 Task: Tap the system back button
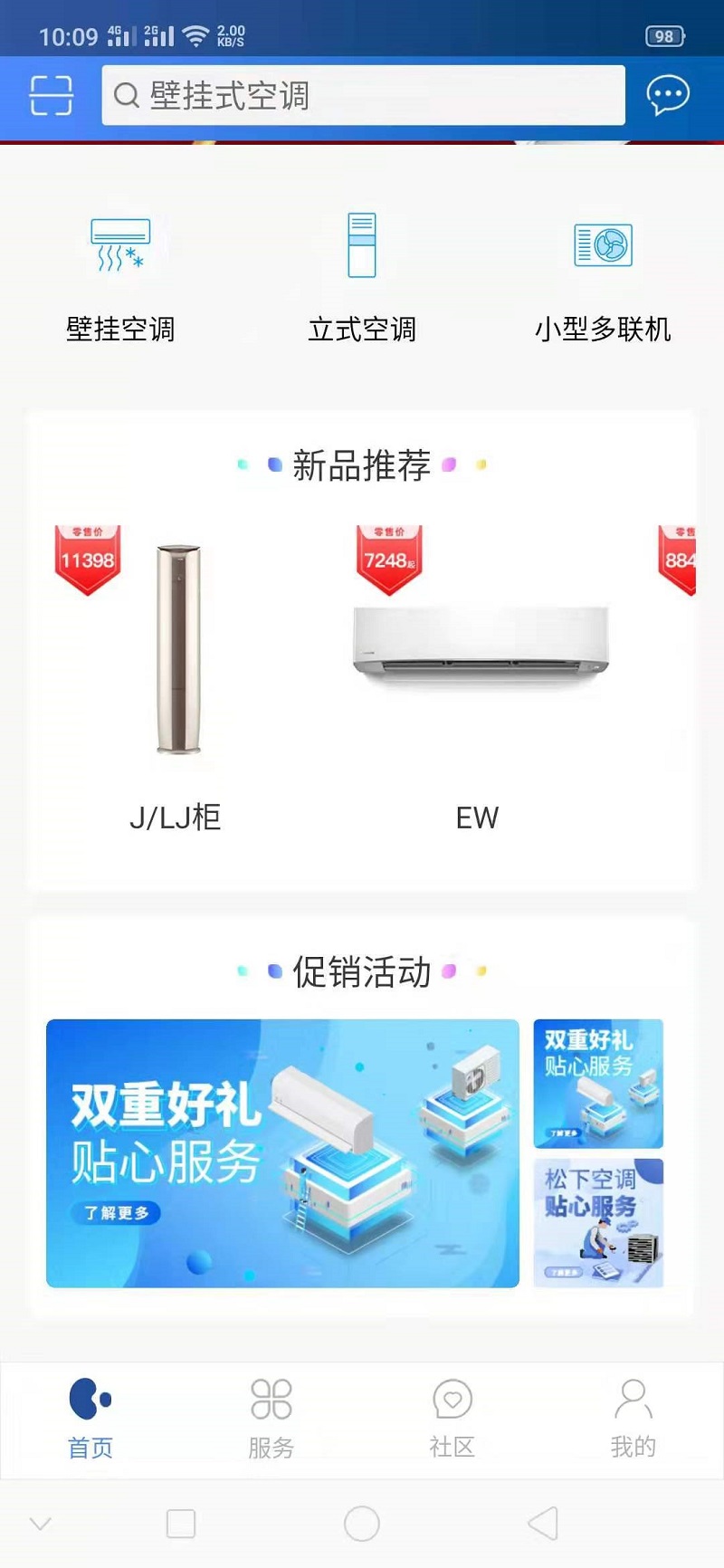click(x=543, y=1524)
